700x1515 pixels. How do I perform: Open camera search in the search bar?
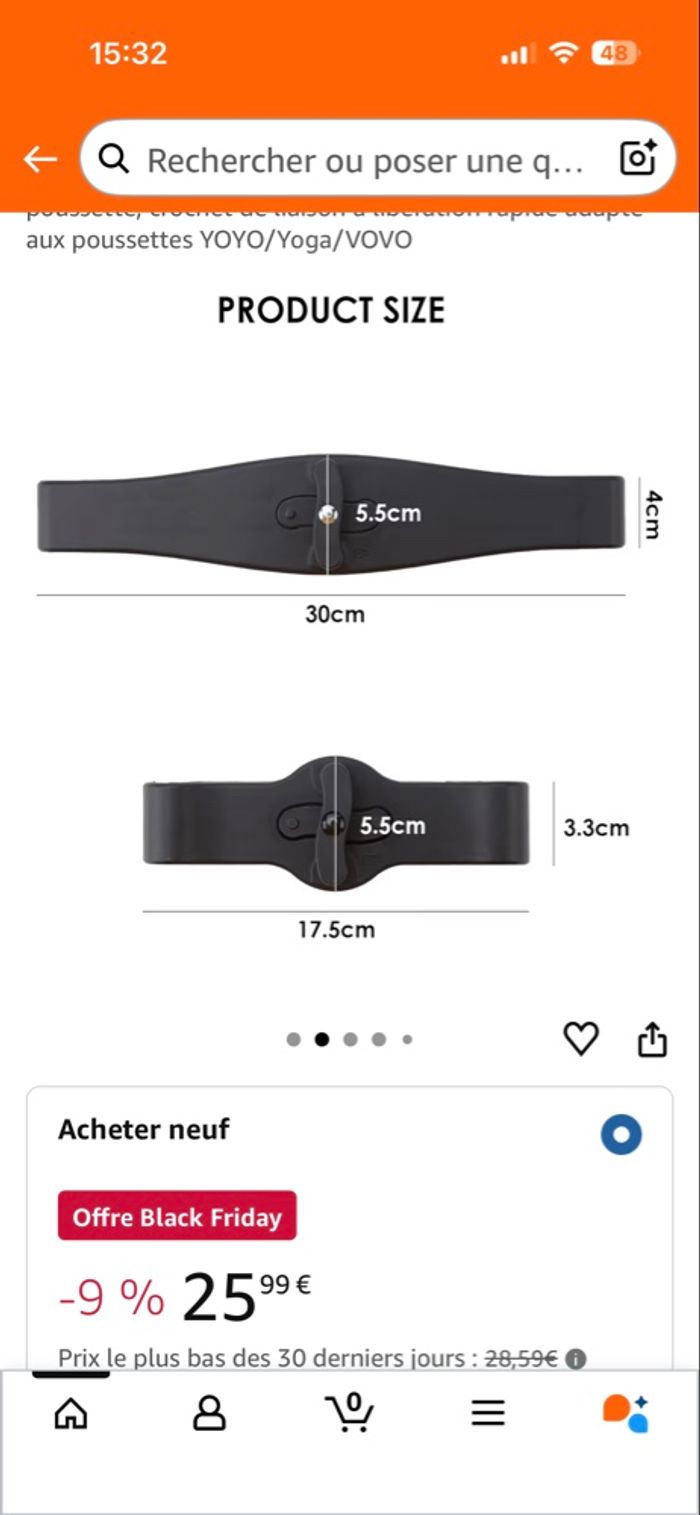click(637, 159)
